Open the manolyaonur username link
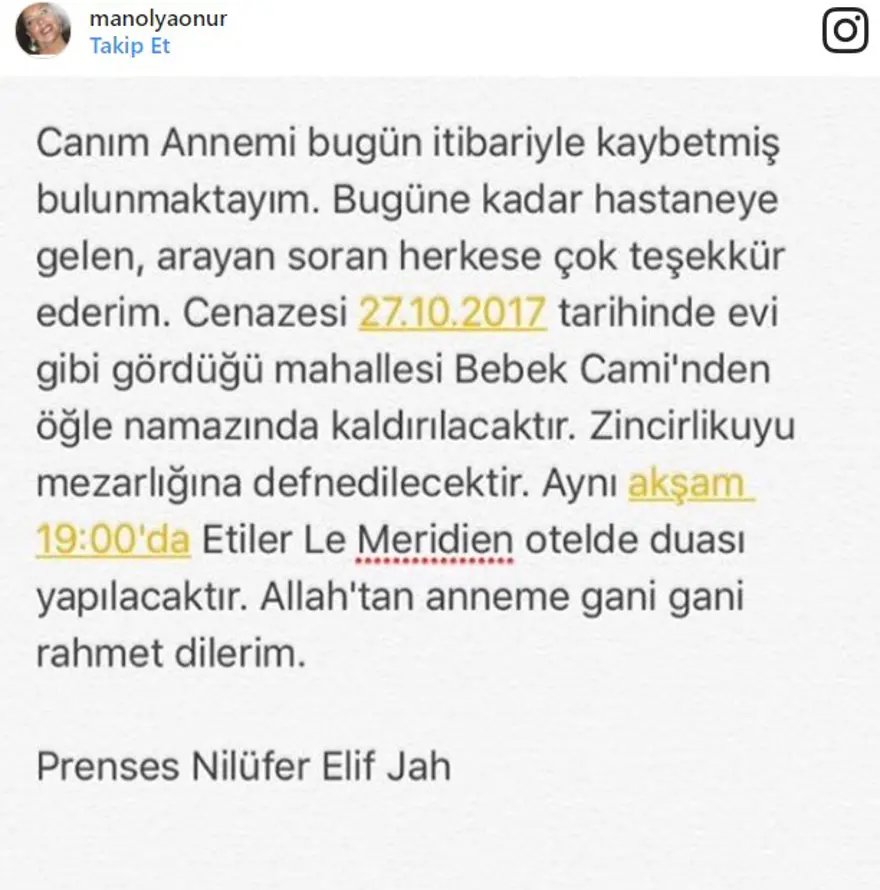This screenshot has height=890, width=880. pyautogui.click(x=157, y=18)
